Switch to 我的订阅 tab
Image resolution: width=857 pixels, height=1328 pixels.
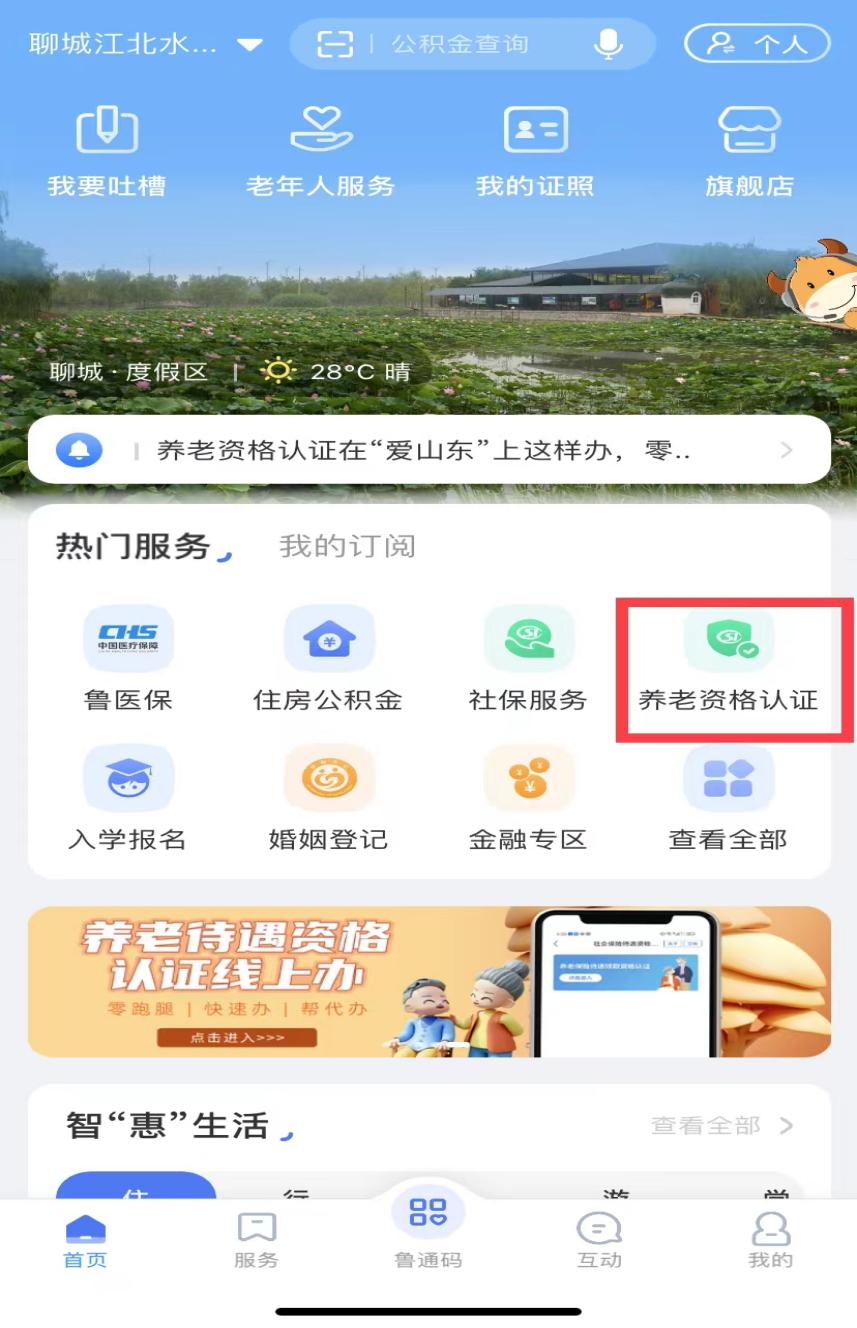pos(347,546)
